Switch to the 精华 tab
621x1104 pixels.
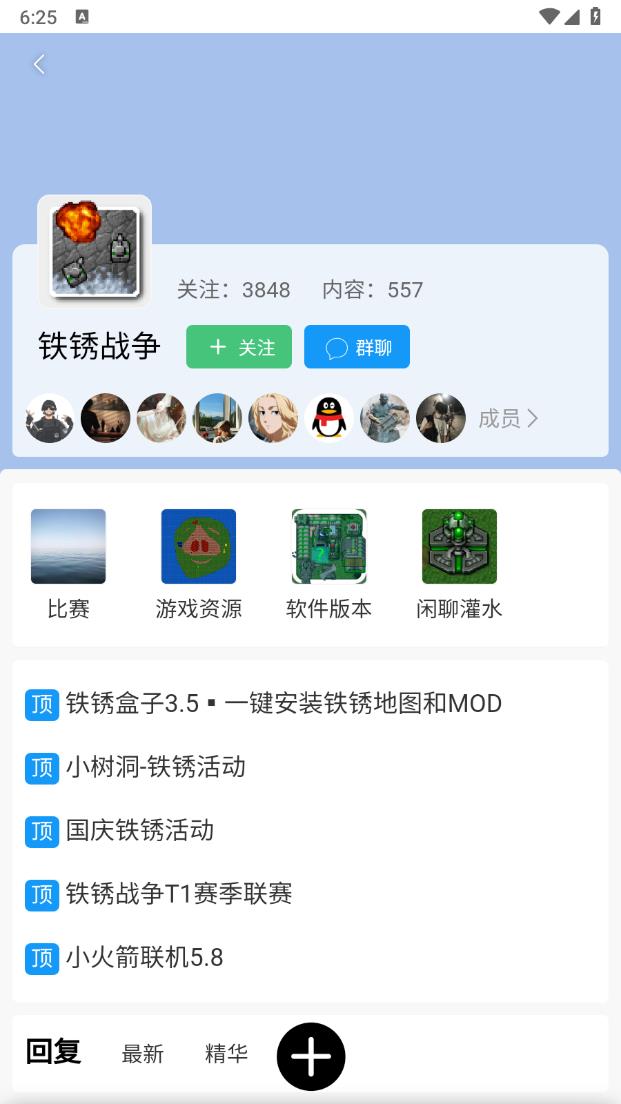click(x=226, y=1053)
